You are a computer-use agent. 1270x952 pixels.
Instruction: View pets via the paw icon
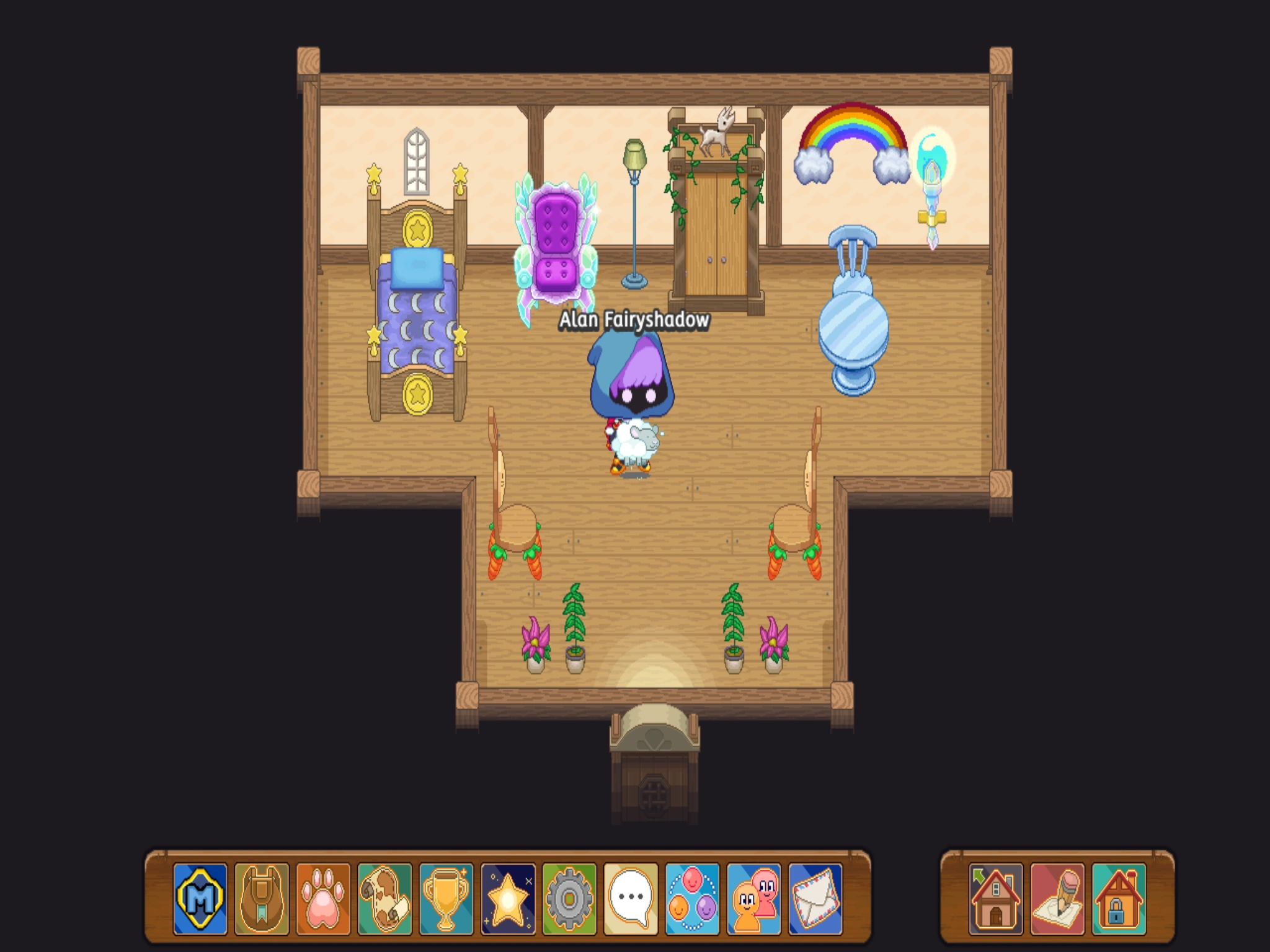click(x=323, y=898)
